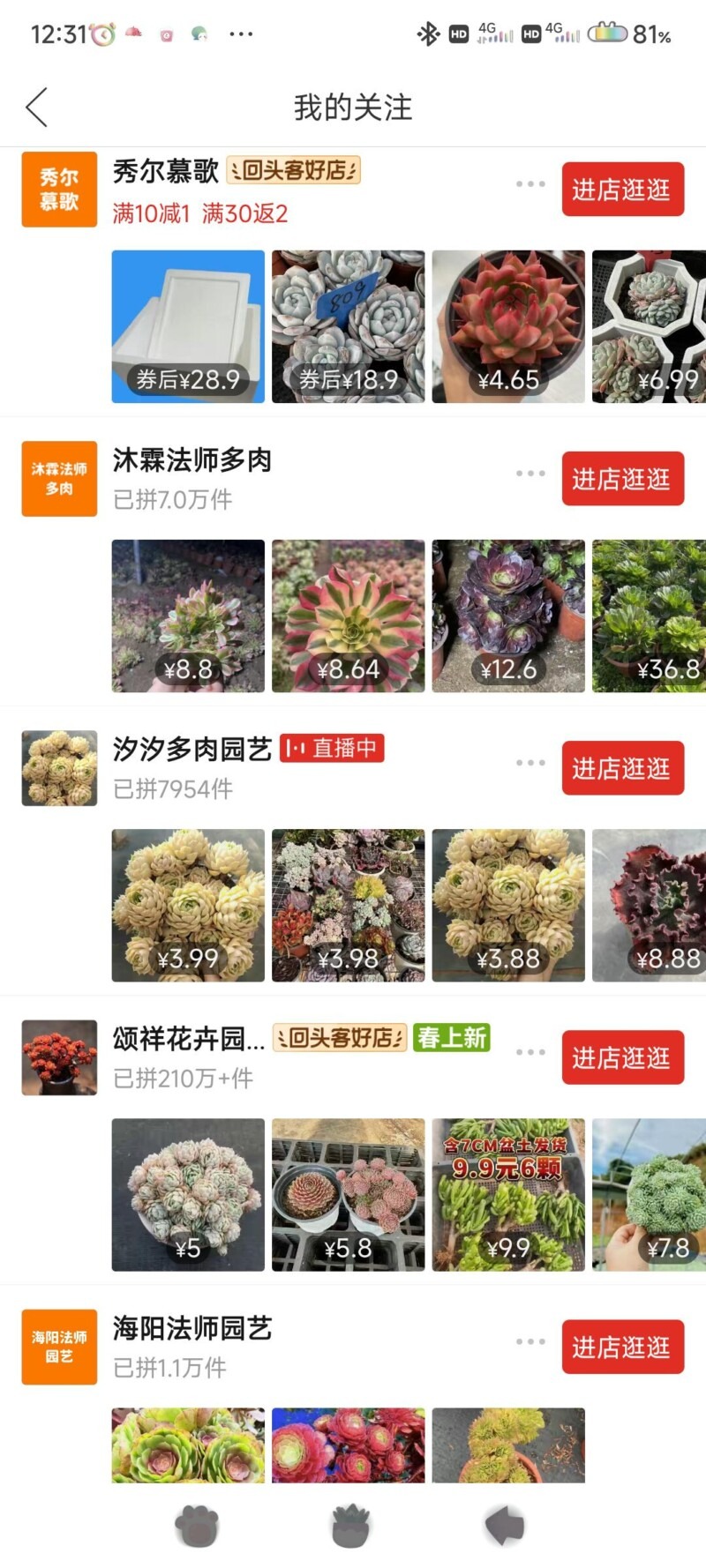Visit 汐汐多肉园艺 store via 进店逛逛
Screen dimensions: 706x1568
[x=622, y=768]
